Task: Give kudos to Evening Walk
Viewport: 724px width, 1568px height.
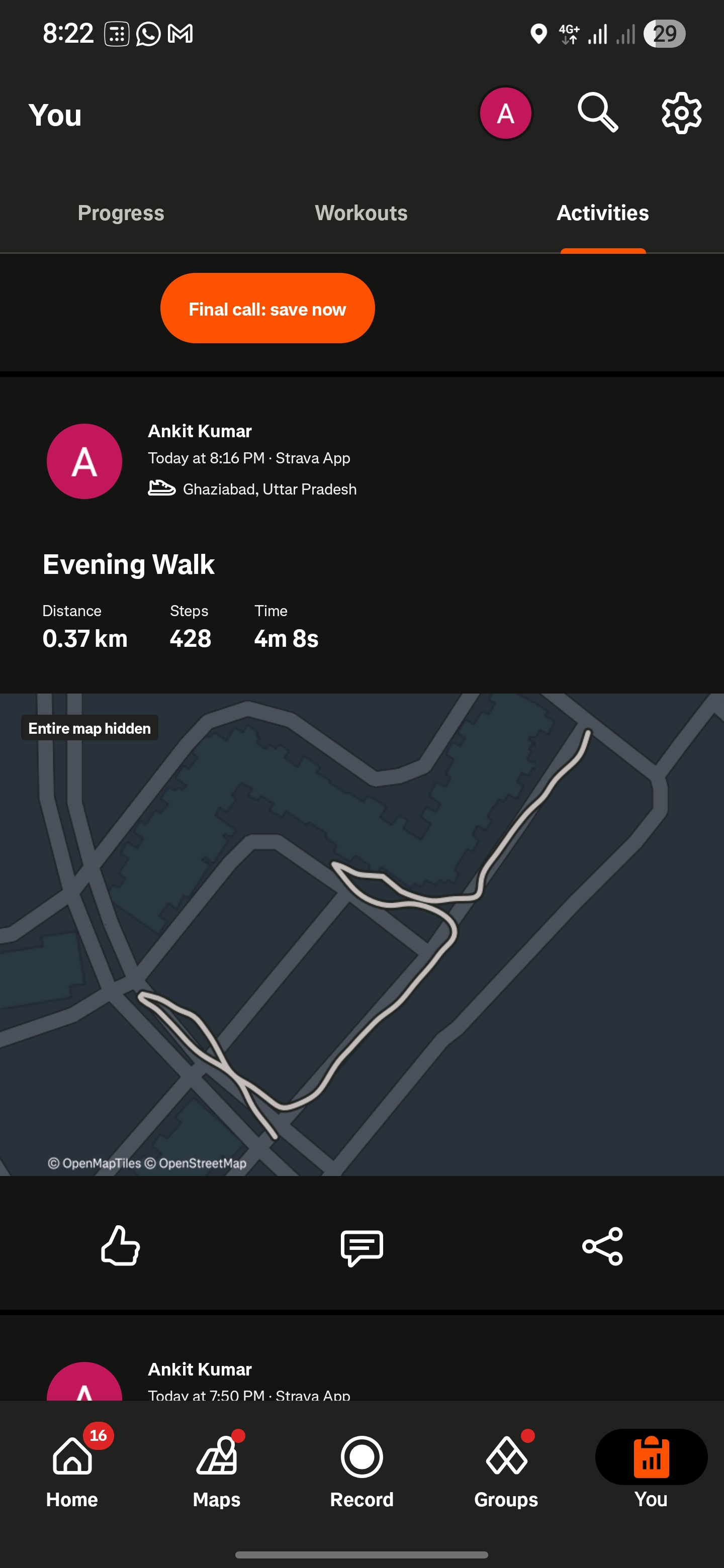Action: click(x=120, y=1245)
